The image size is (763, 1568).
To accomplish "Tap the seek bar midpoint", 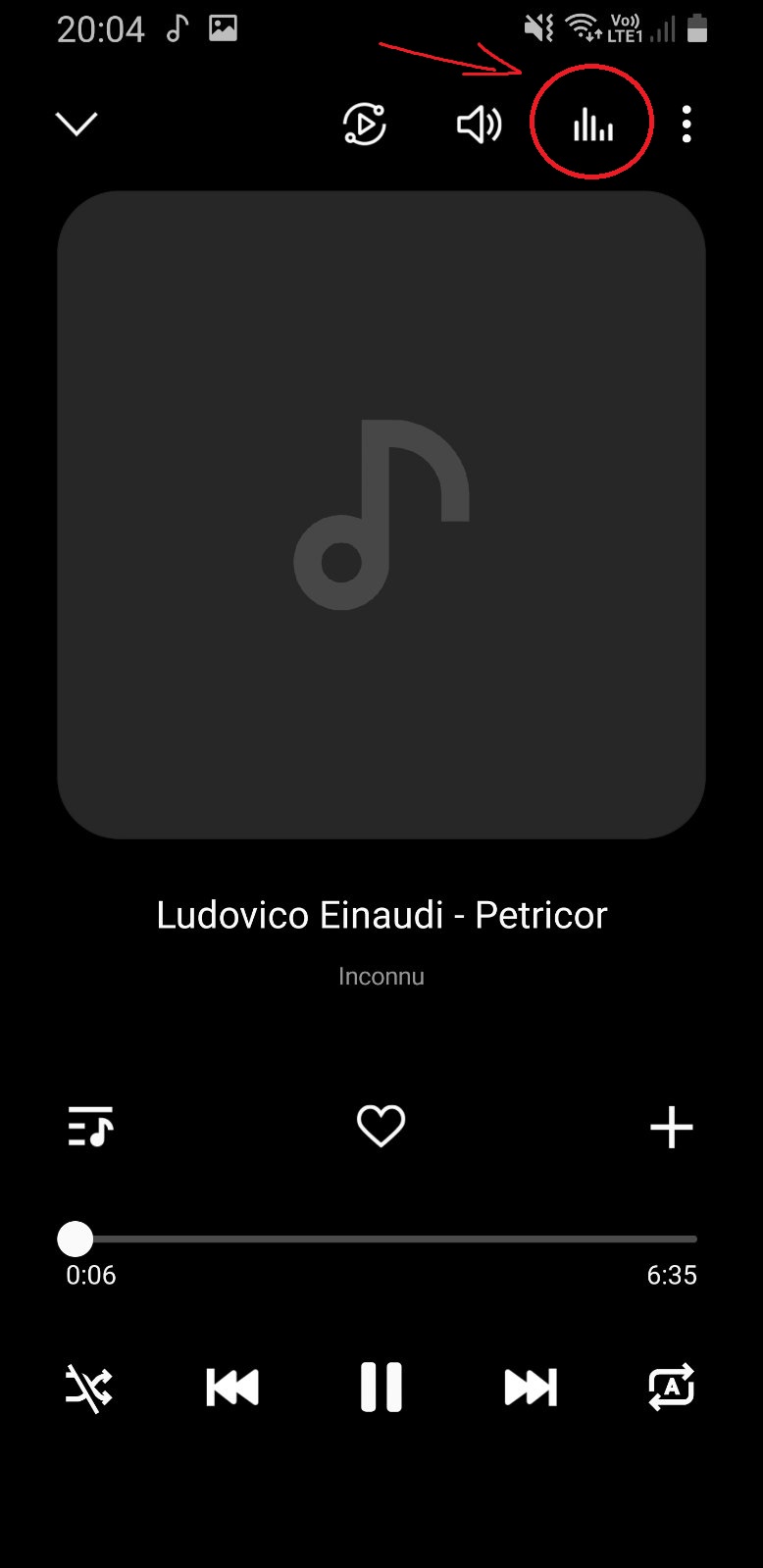I will pos(381,1239).
